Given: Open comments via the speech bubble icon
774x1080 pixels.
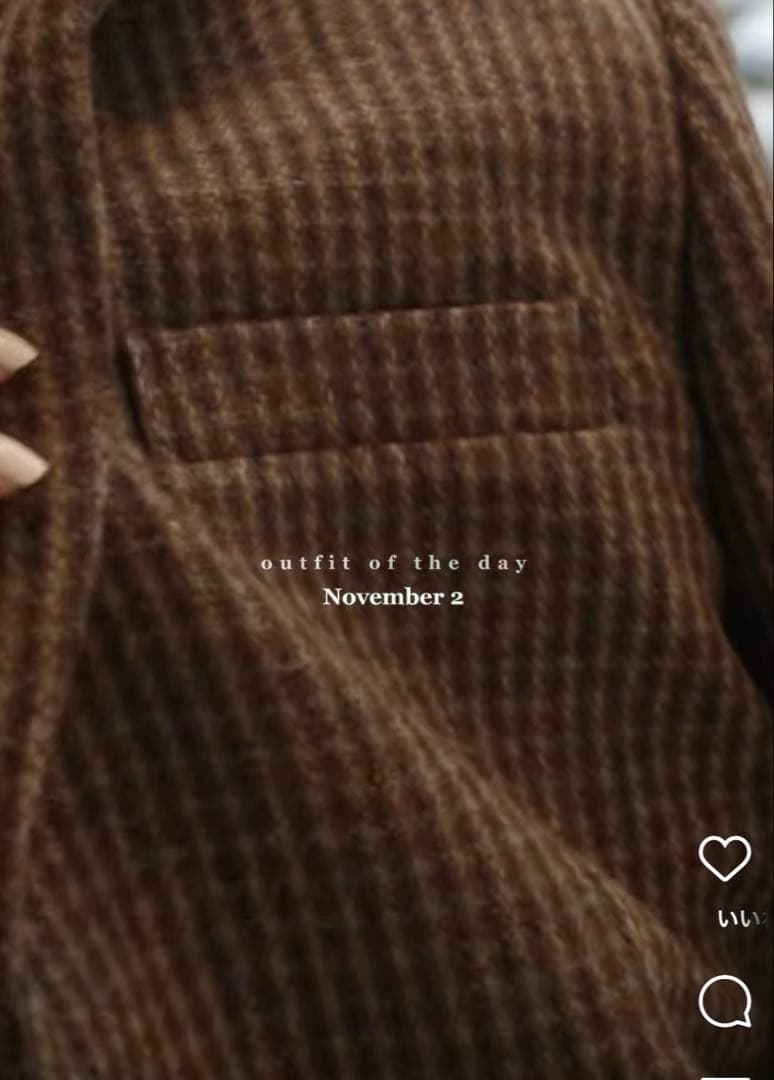Looking at the screenshot, I should 724,1000.
